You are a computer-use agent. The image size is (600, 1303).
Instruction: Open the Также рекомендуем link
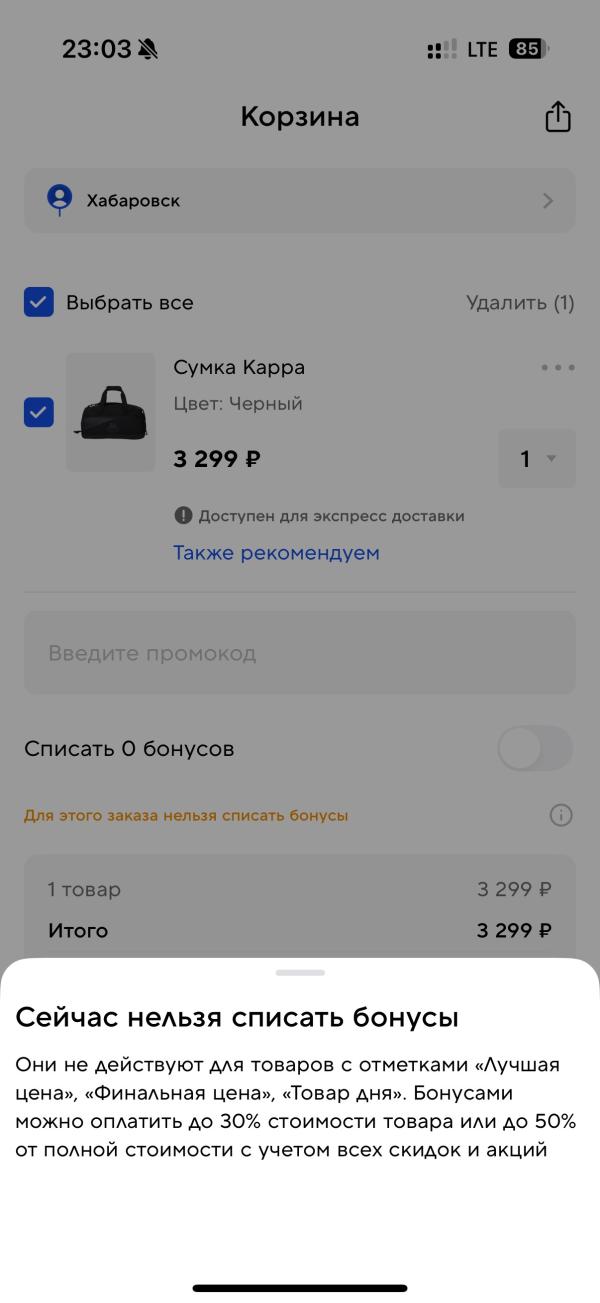[276, 553]
